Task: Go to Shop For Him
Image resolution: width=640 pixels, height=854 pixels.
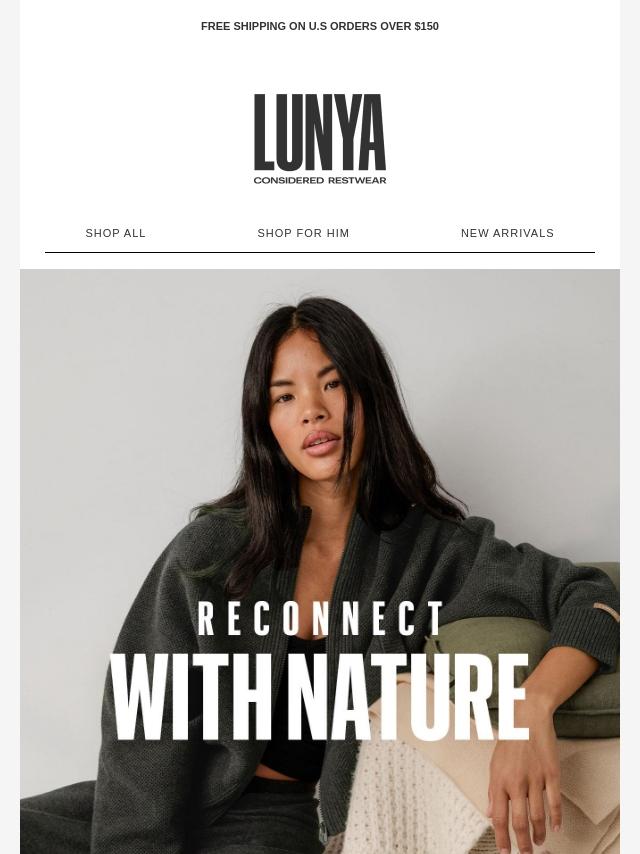Action: [x=303, y=233]
